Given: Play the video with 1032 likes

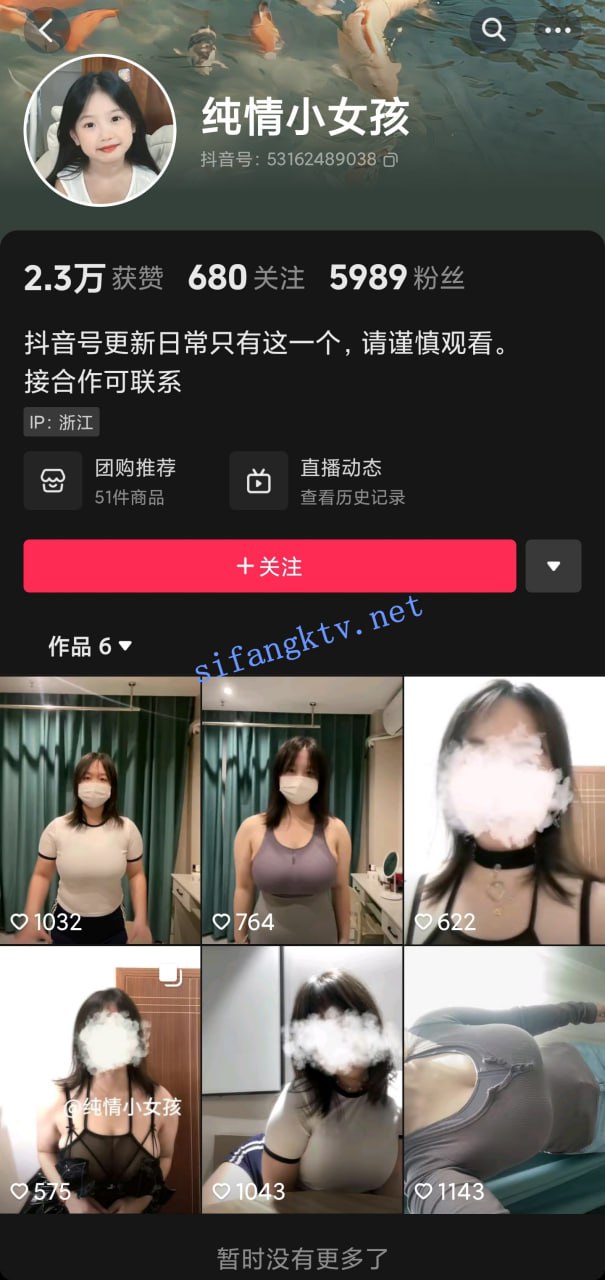Looking at the screenshot, I should tap(99, 810).
